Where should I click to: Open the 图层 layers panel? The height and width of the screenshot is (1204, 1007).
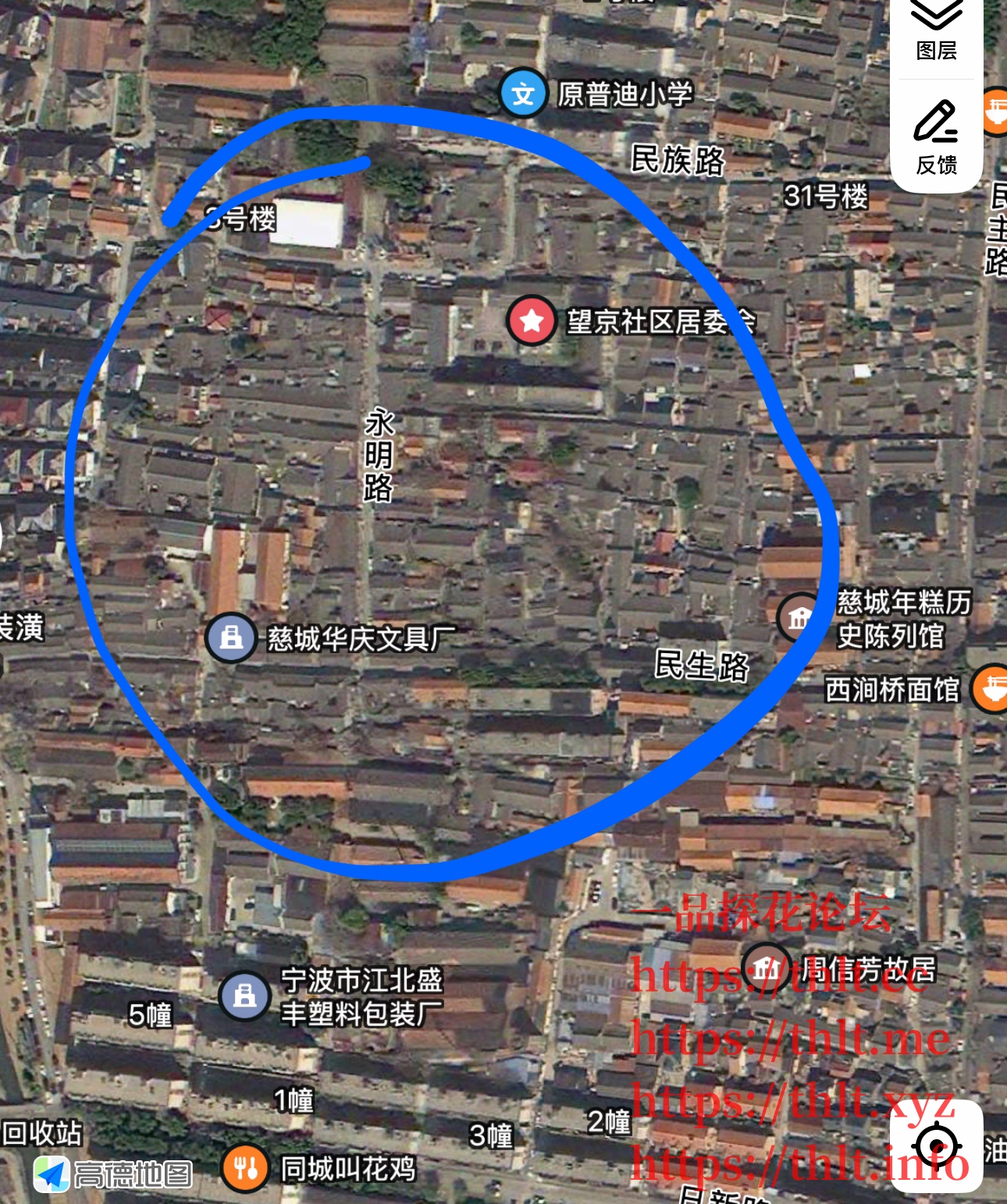[x=936, y=33]
